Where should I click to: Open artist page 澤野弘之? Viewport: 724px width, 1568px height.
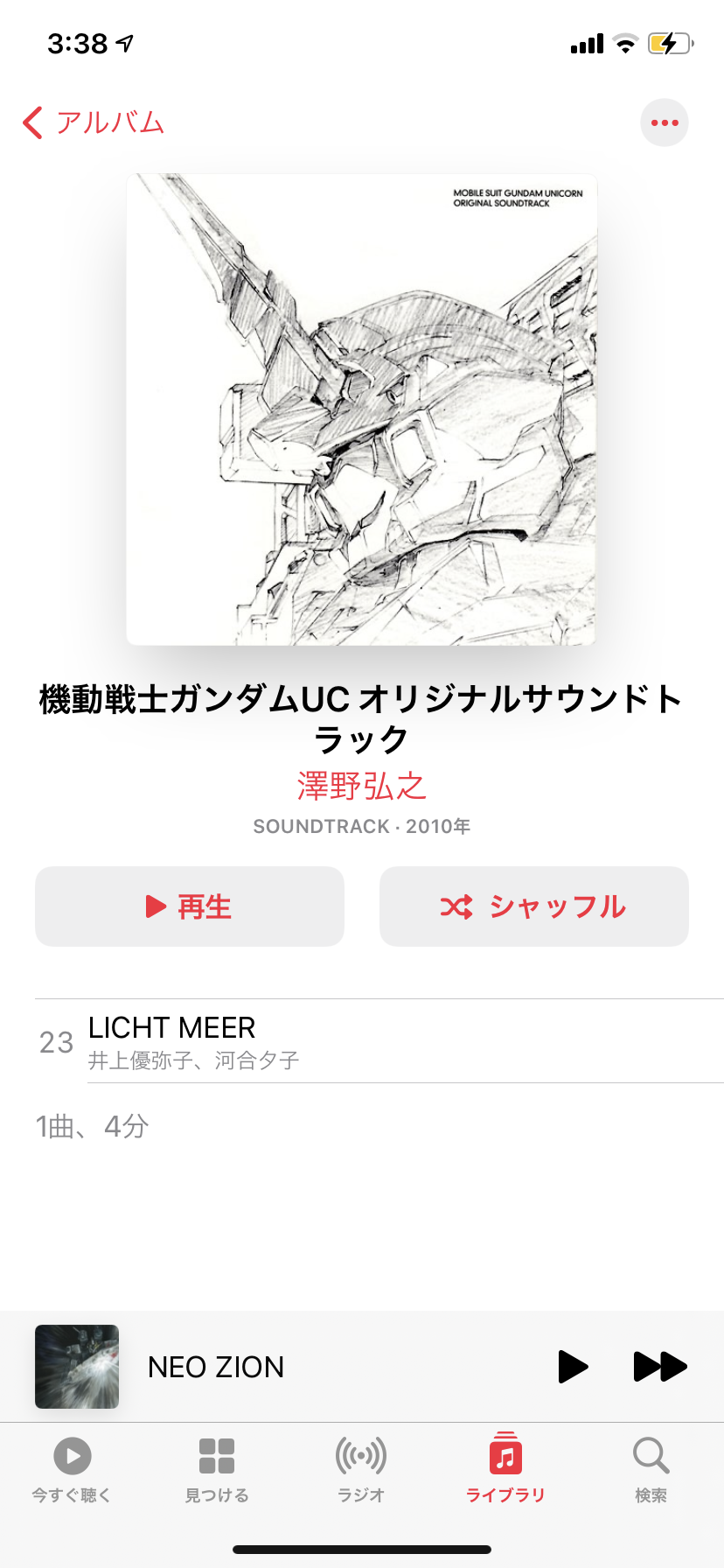point(361,786)
